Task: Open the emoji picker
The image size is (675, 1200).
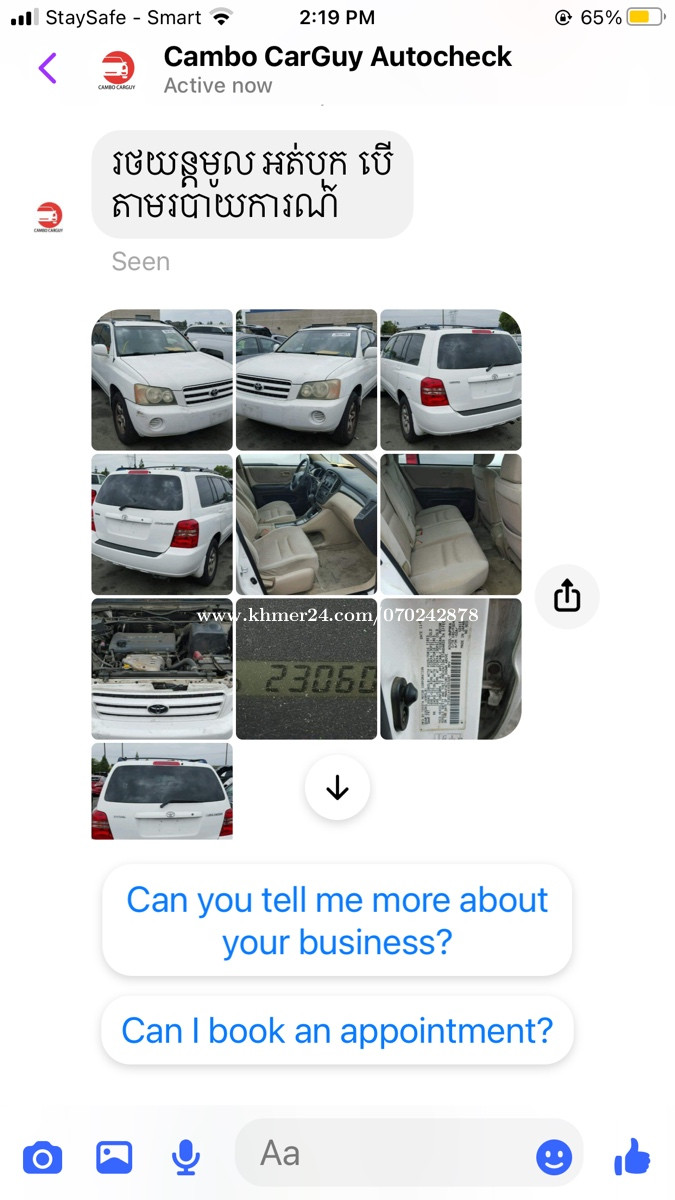Action: coord(554,1157)
